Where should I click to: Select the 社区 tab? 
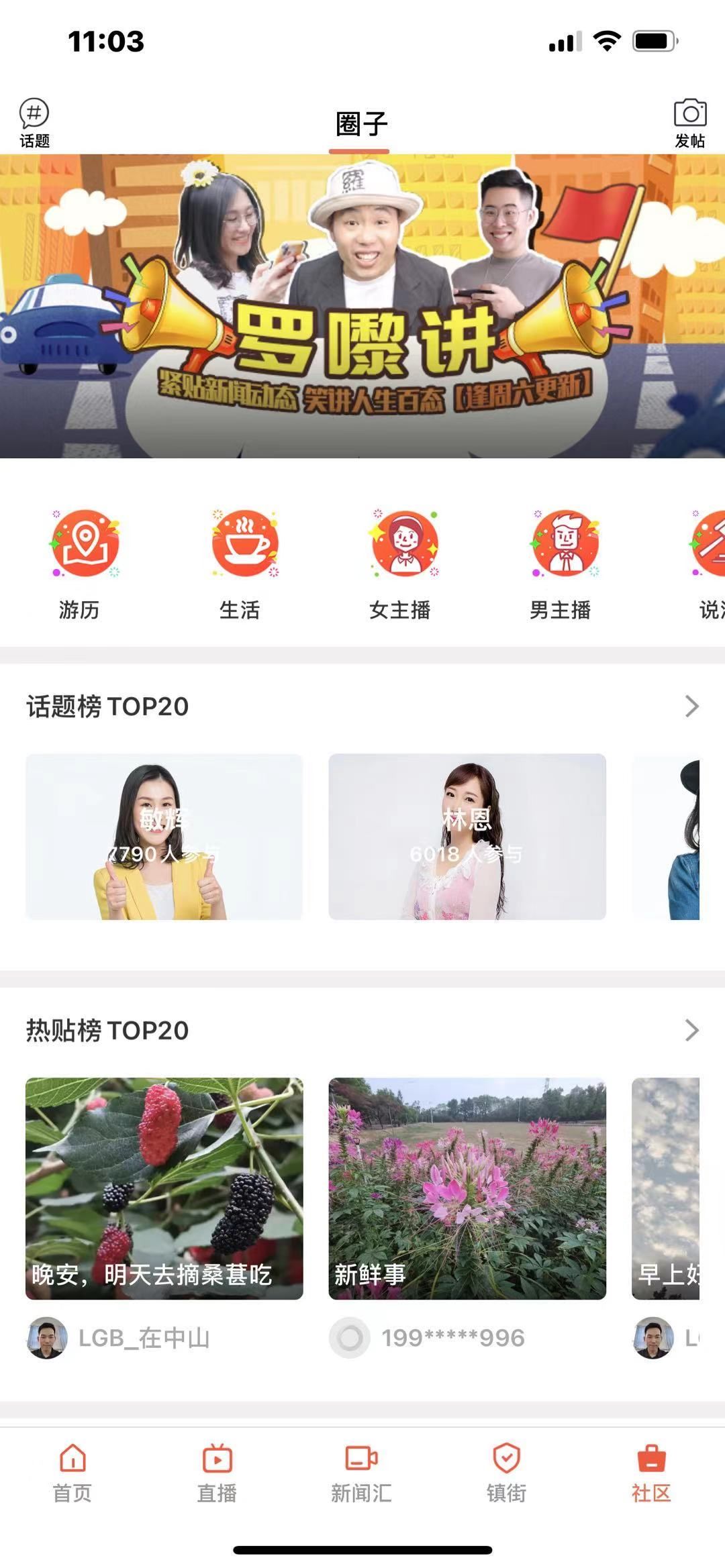pos(650,1473)
